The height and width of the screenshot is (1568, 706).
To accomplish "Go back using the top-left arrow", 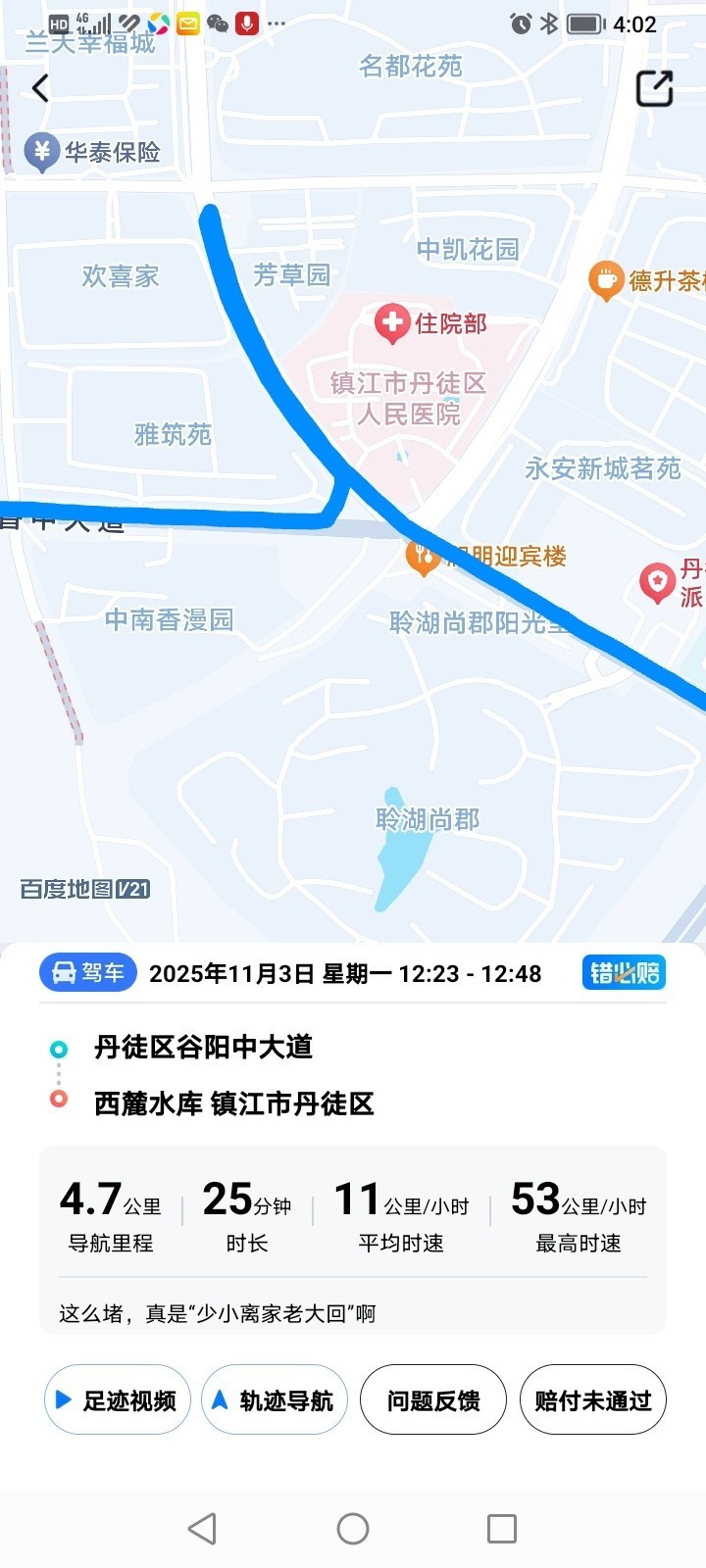I will (40, 88).
